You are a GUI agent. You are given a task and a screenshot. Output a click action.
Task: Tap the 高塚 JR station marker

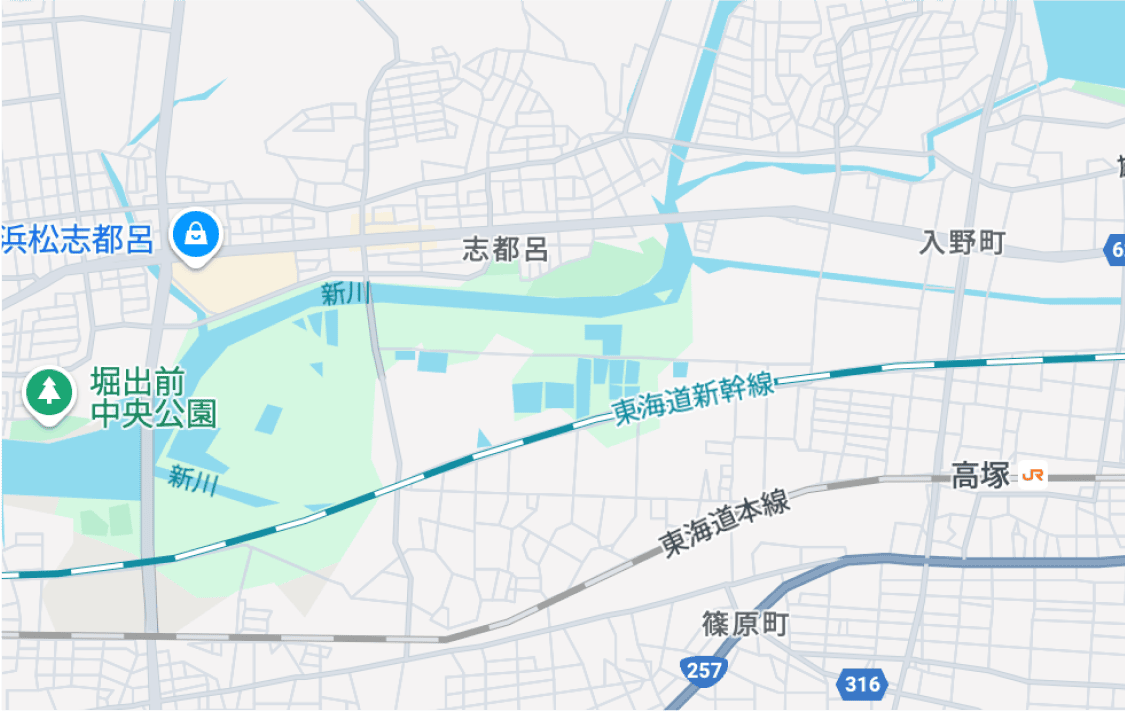coord(1033,476)
